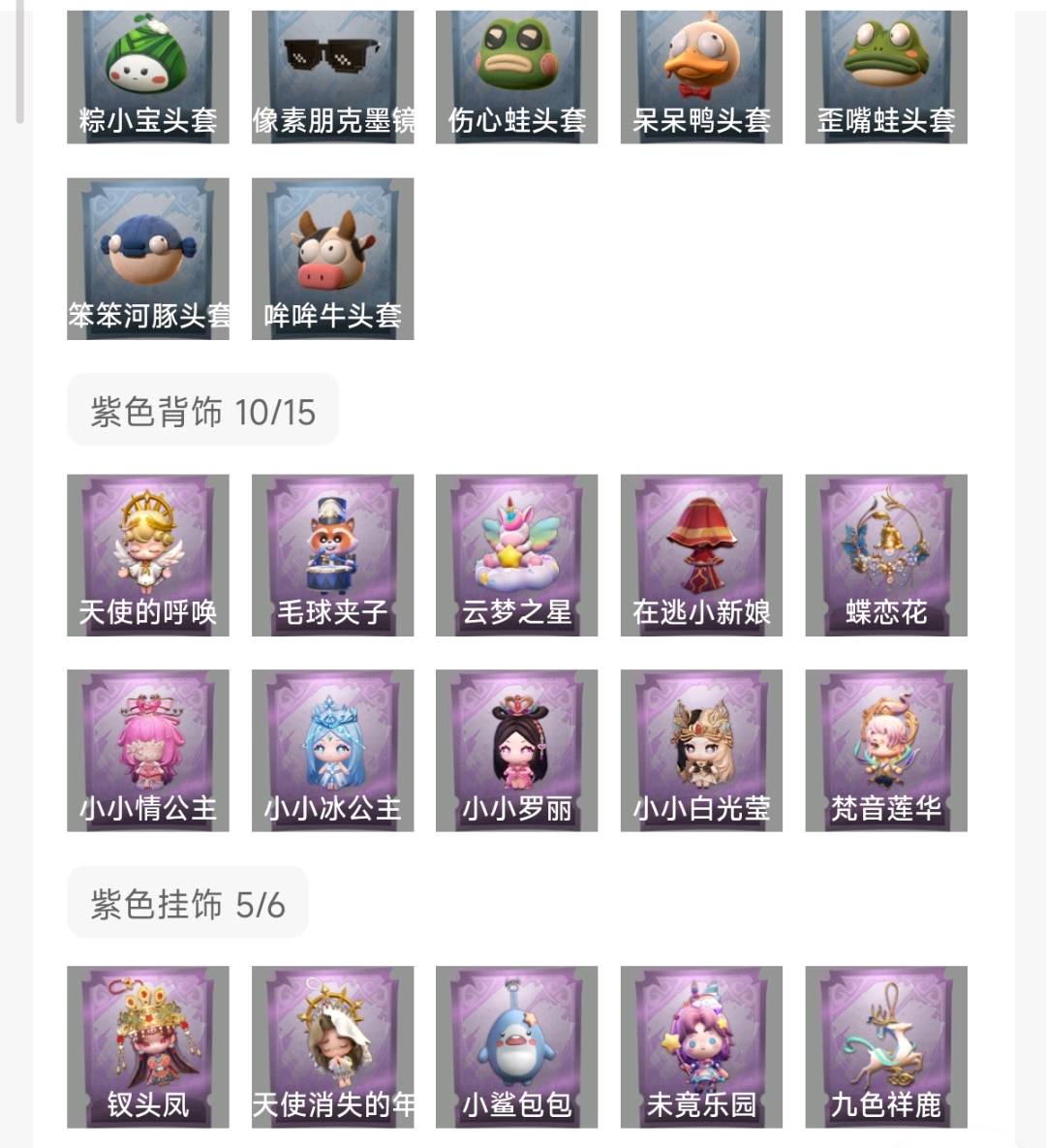This screenshot has width=1046, height=1148.
Task: Open the 蝶恋花 tile
Action: tap(886, 555)
